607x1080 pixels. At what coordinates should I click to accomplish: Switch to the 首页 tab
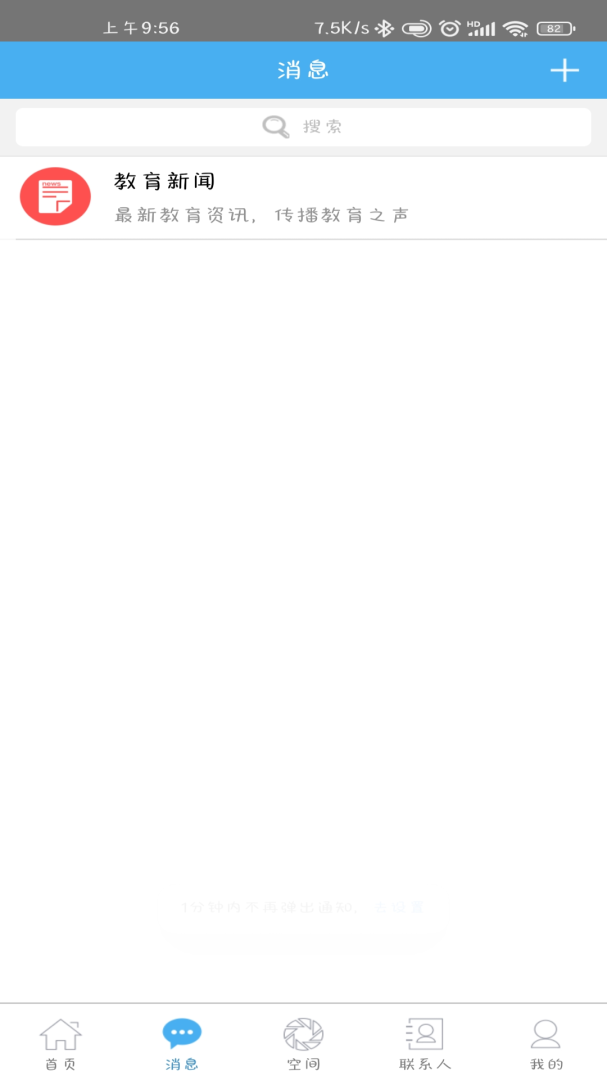coord(60,1043)
